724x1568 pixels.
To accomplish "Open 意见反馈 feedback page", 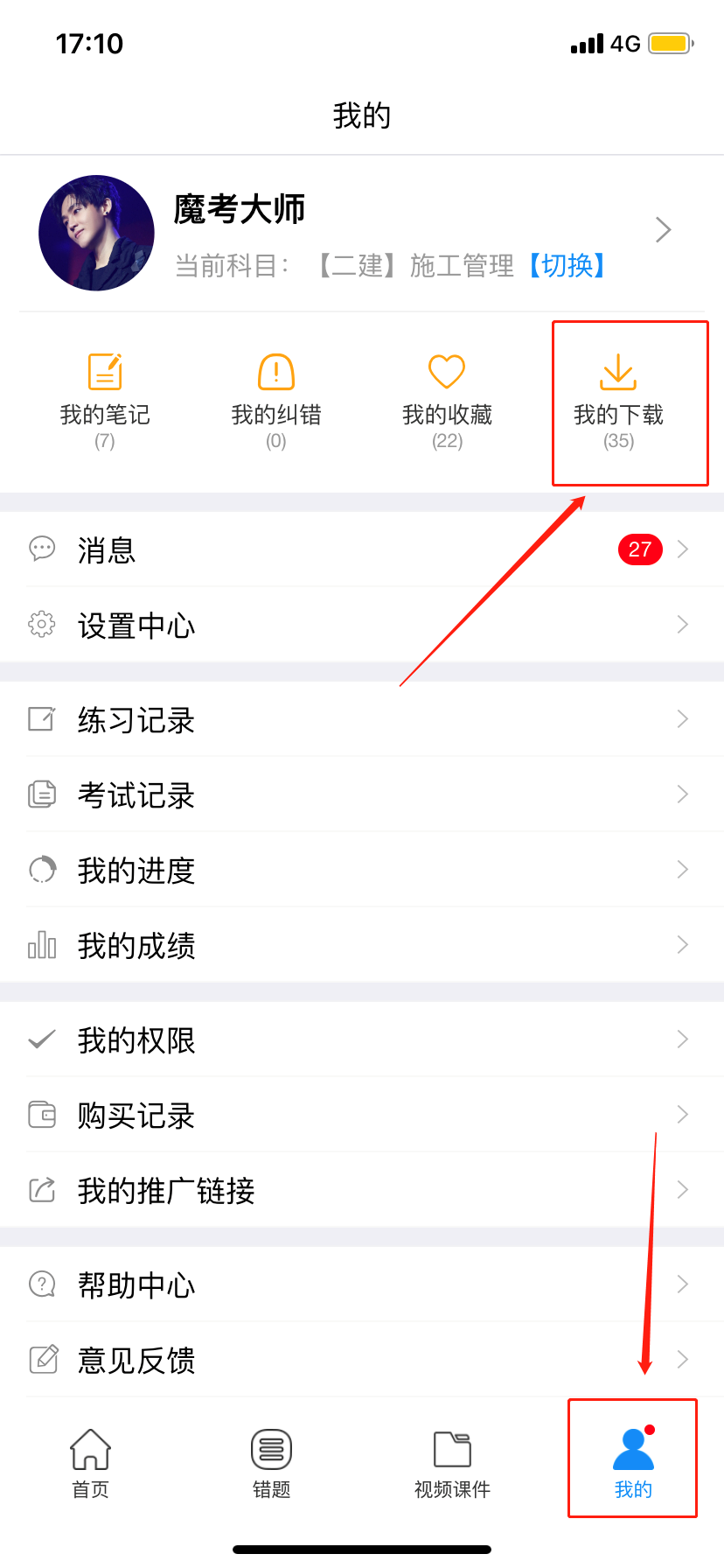I will coord(362,1360).
